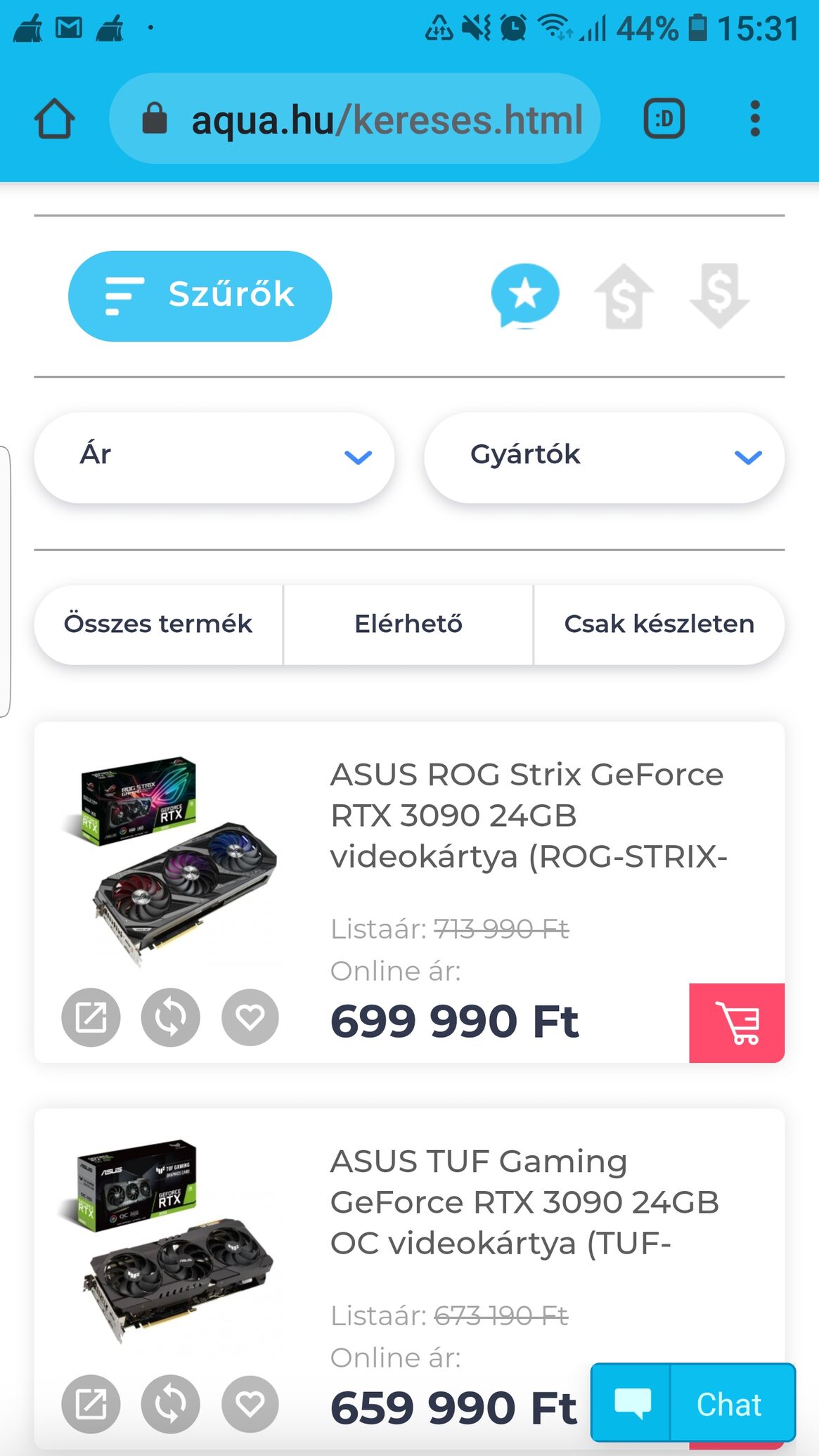Sort products by popularity star
Viewport: 819px width, 1456px height.
[x=525, y=295]
